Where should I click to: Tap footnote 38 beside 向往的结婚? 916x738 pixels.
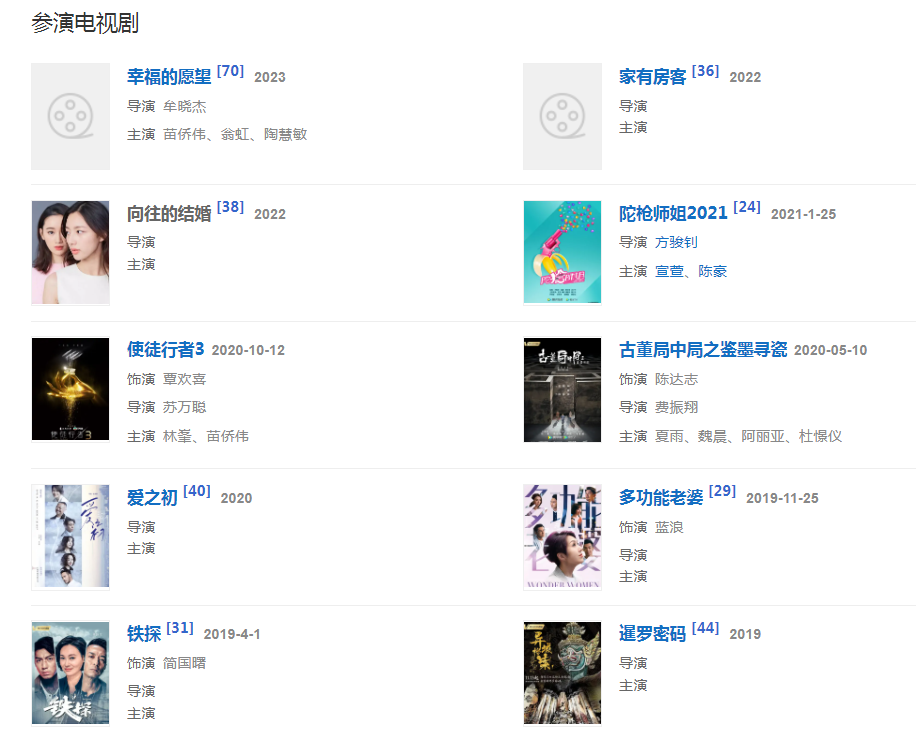tap(230, 207)
